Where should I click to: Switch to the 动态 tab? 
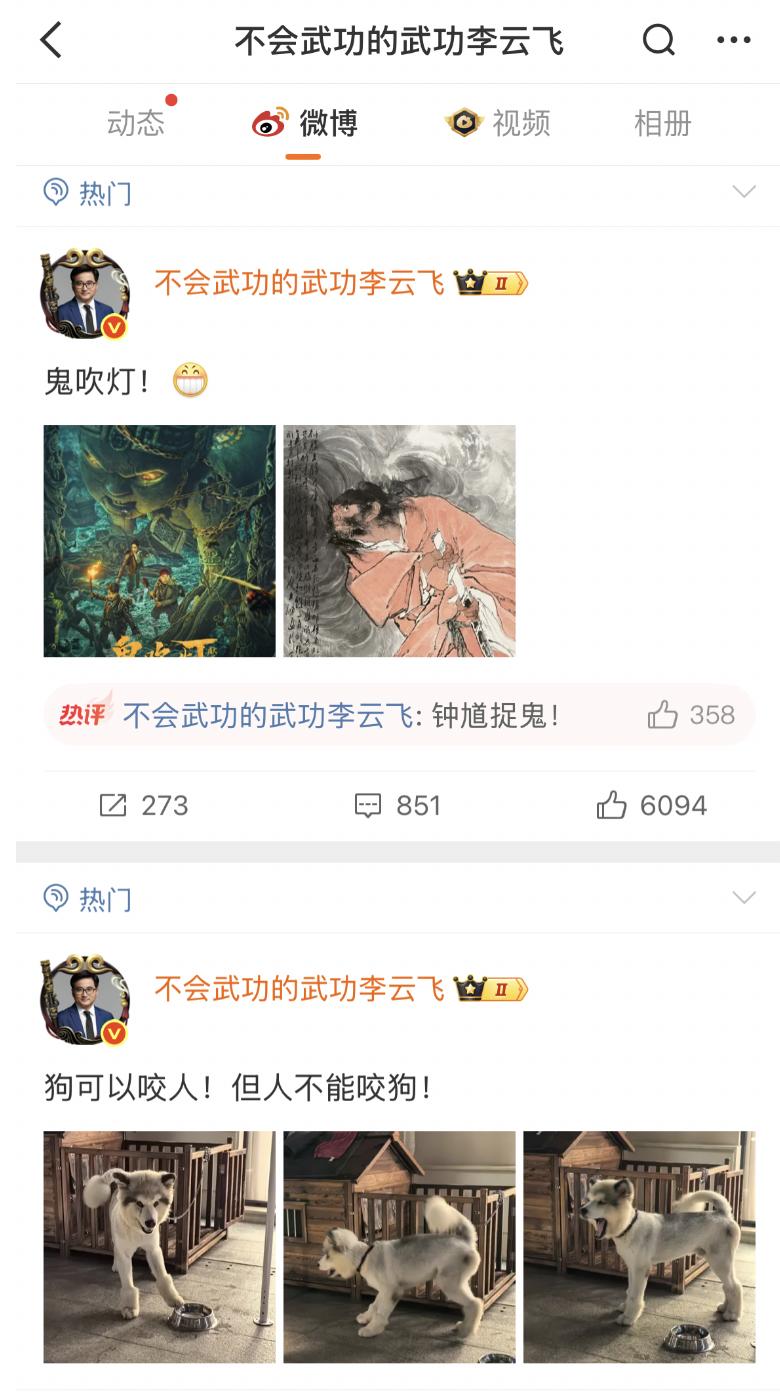pyautogui.click(x=136, y=123)
